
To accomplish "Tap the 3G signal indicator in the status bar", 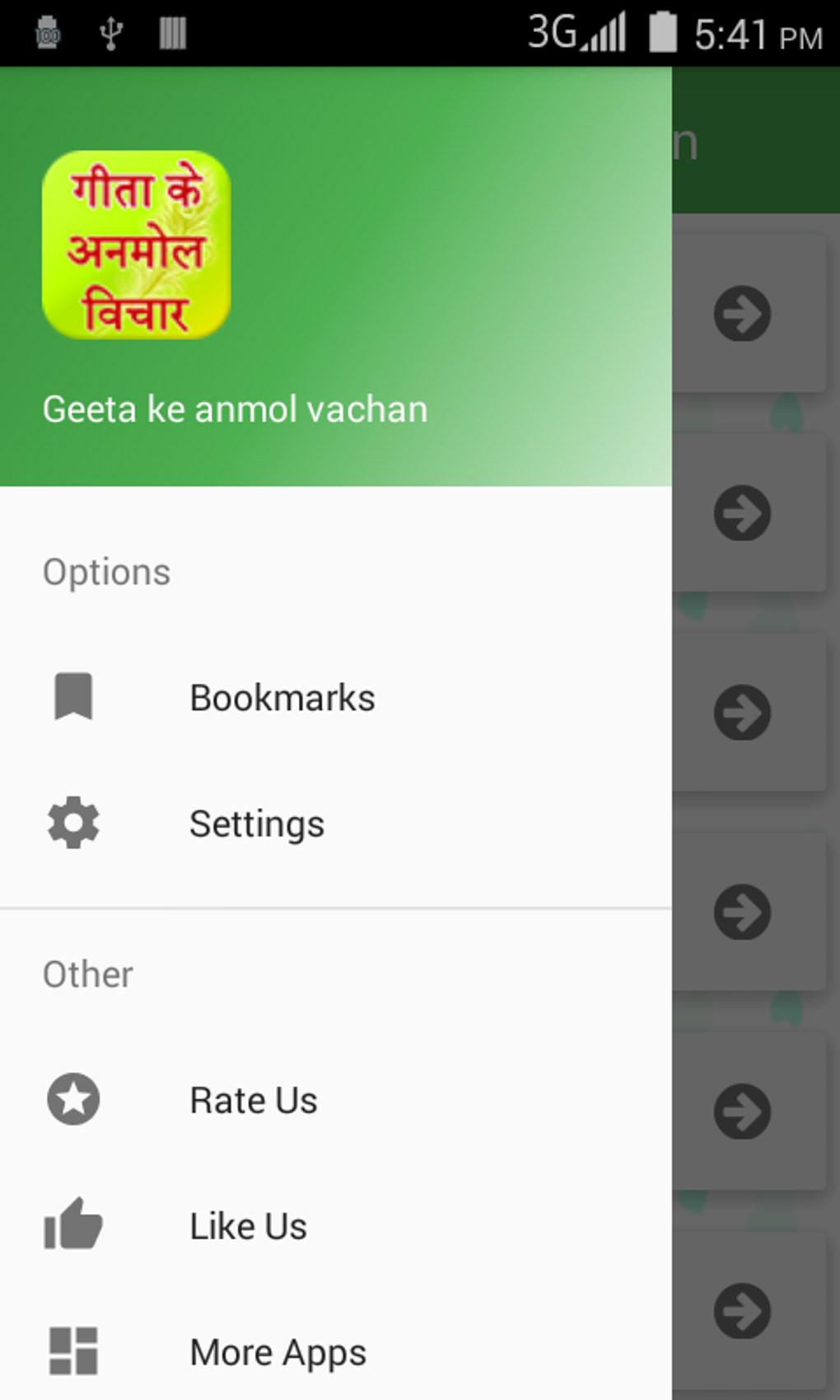I will 576,31.
